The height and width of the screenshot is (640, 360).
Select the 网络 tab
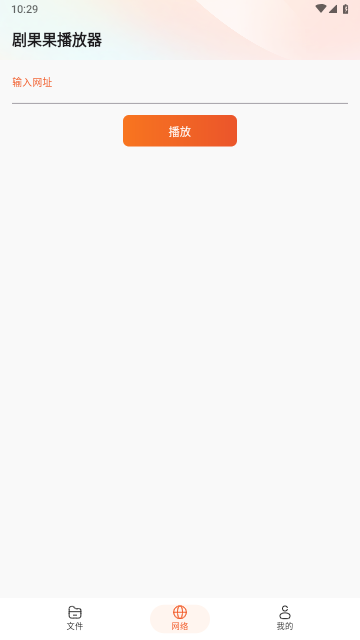[x=180, y=618]
